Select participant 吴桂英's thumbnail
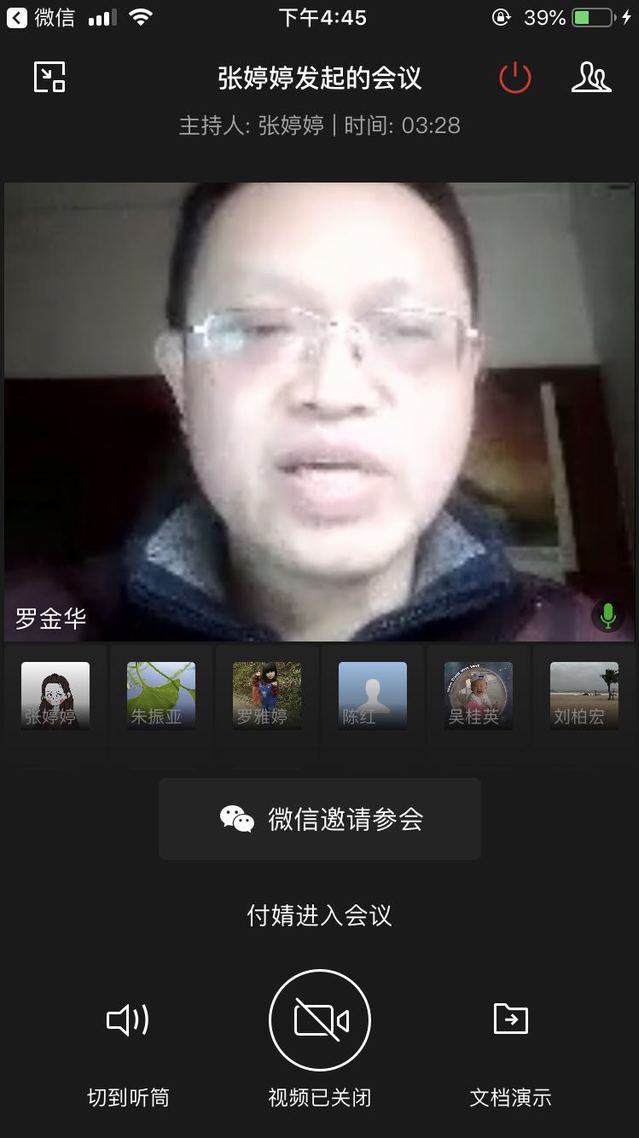 pyautogui.click(x=478, y=695)
